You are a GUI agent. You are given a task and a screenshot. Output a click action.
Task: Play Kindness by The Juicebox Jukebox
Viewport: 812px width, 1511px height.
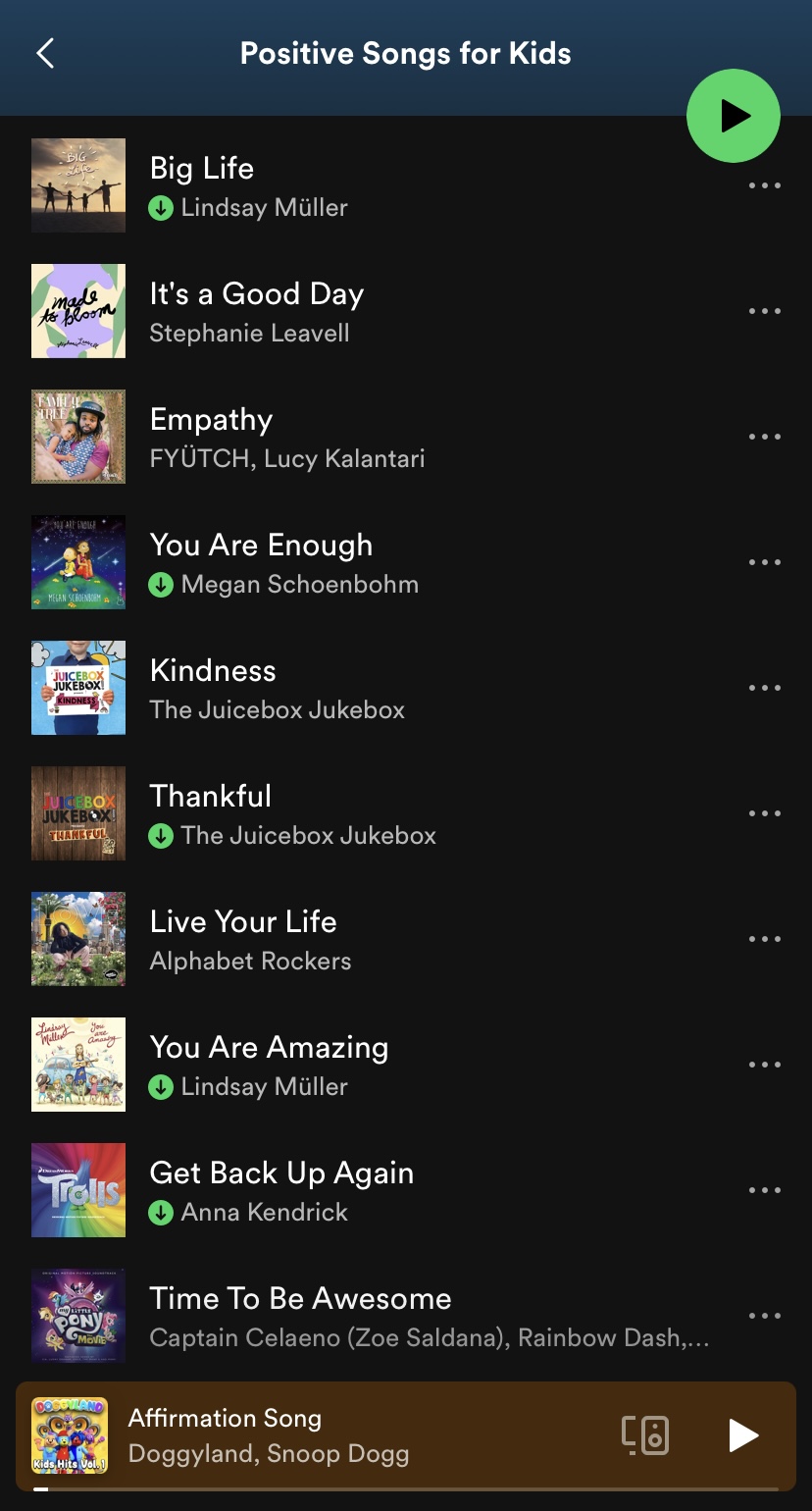point(406,688)
